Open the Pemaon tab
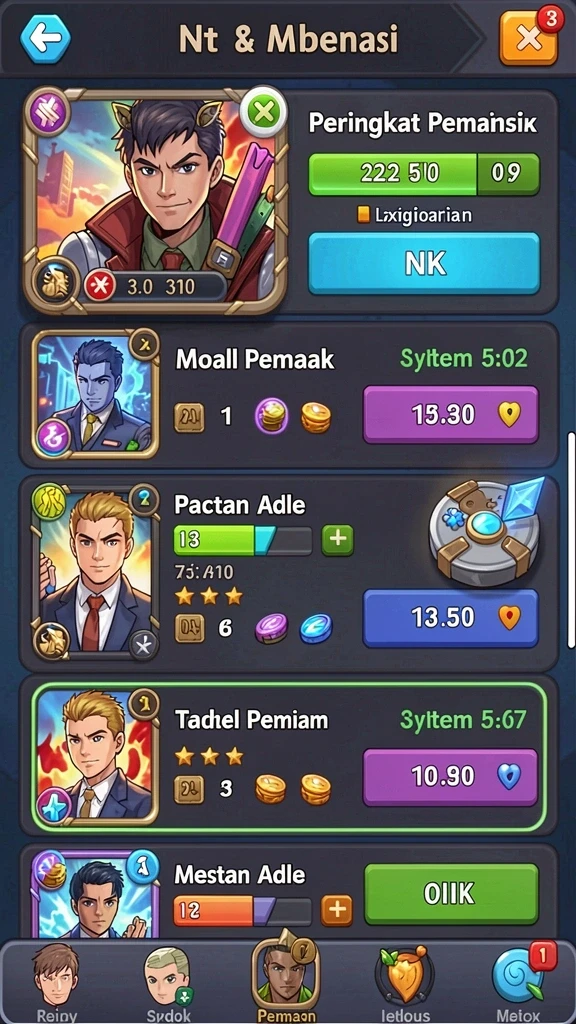 click(x=286, y=977)
